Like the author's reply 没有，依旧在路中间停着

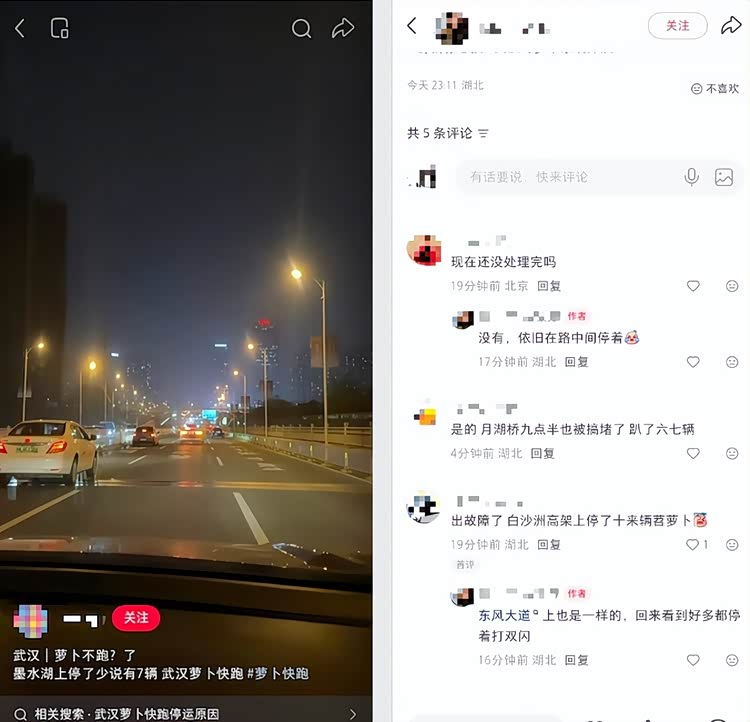693,362
